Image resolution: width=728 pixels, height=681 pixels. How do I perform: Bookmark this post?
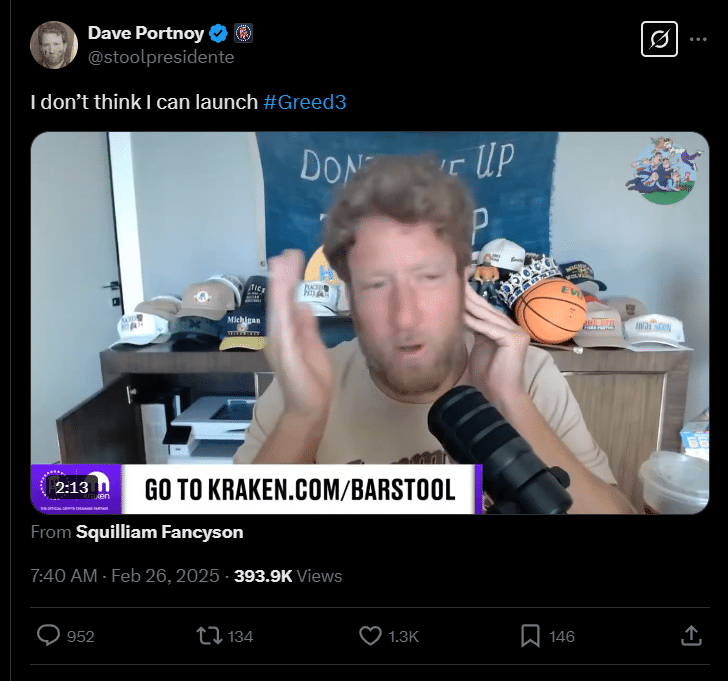pyautogui.click(x=531, y=636)
